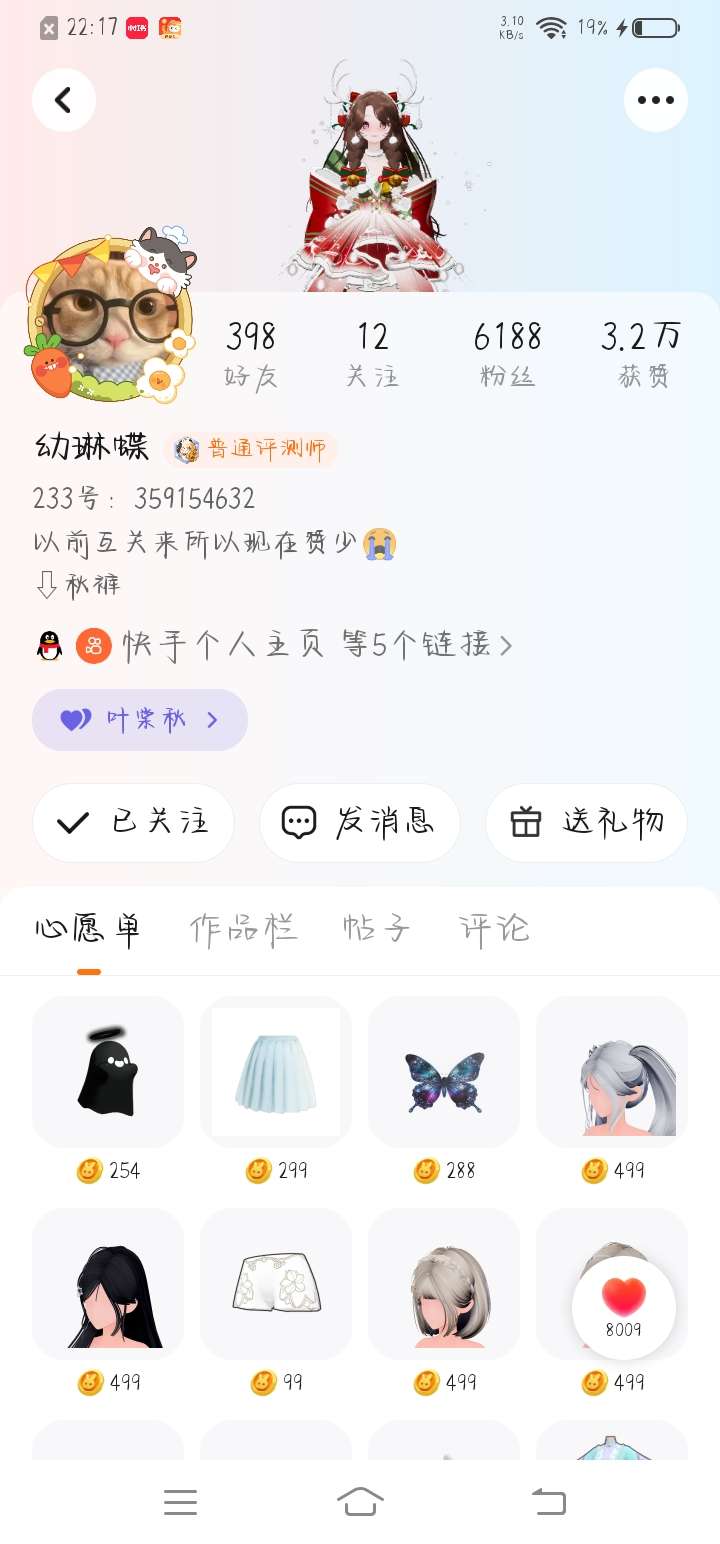720x1544 pixels.
Task: View the 6188 粉丝 followers list
Action: [x=507, y=353]
